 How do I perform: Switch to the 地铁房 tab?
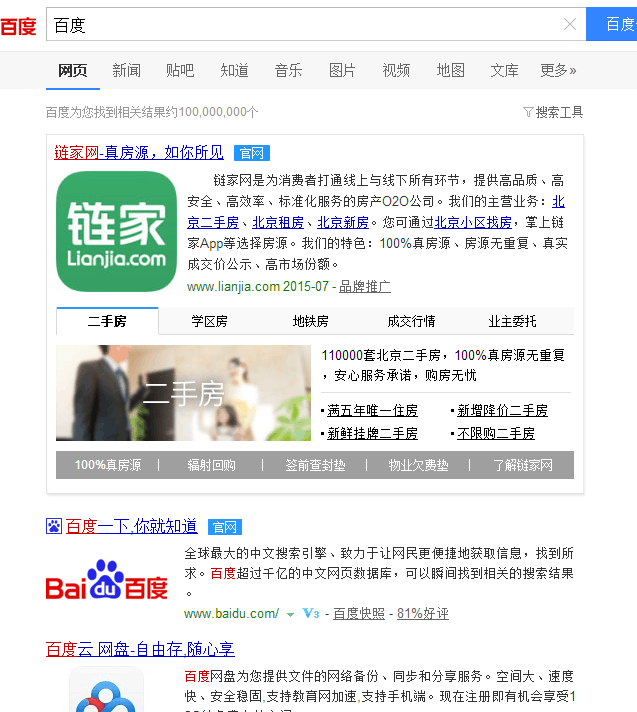click(x=310, y=321)
